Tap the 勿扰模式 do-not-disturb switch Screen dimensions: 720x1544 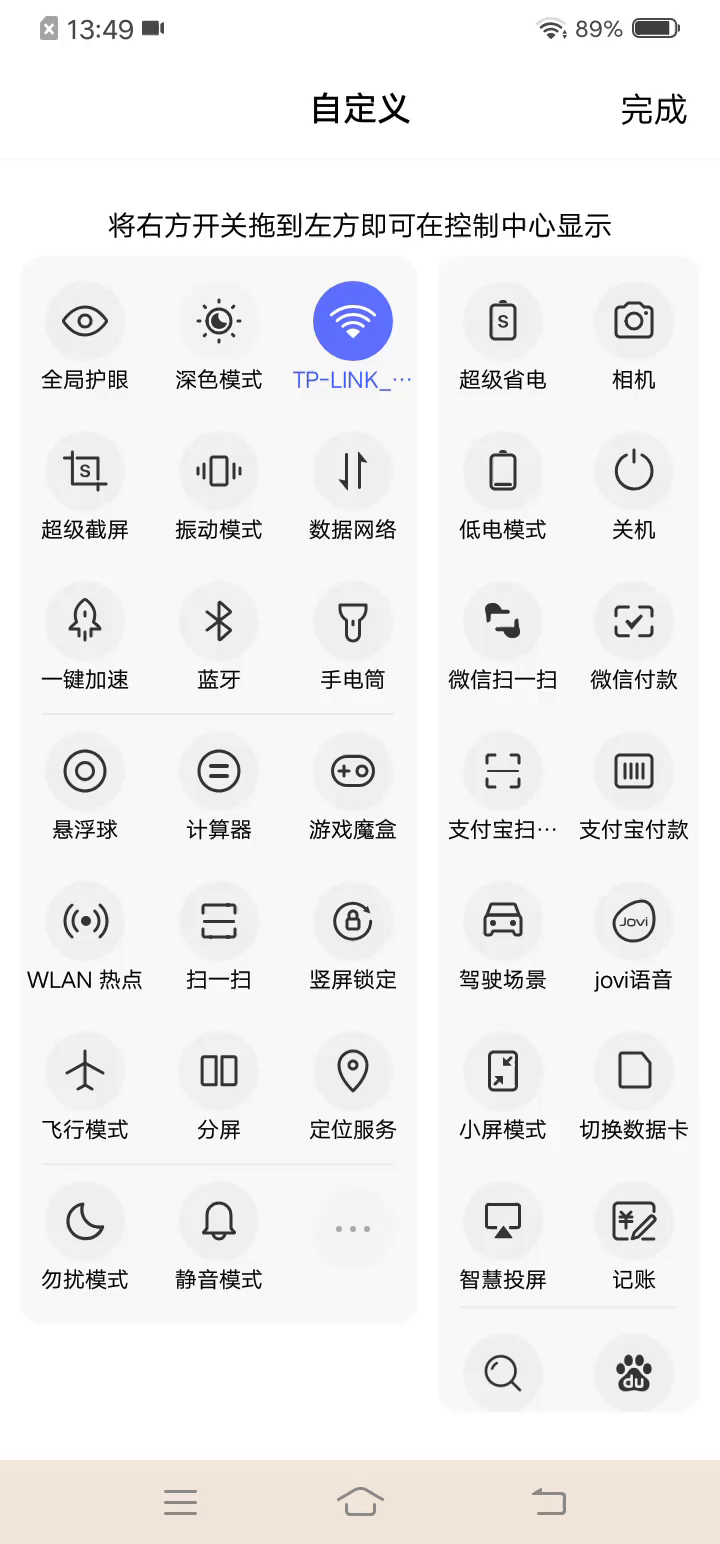click(85, 1221)
